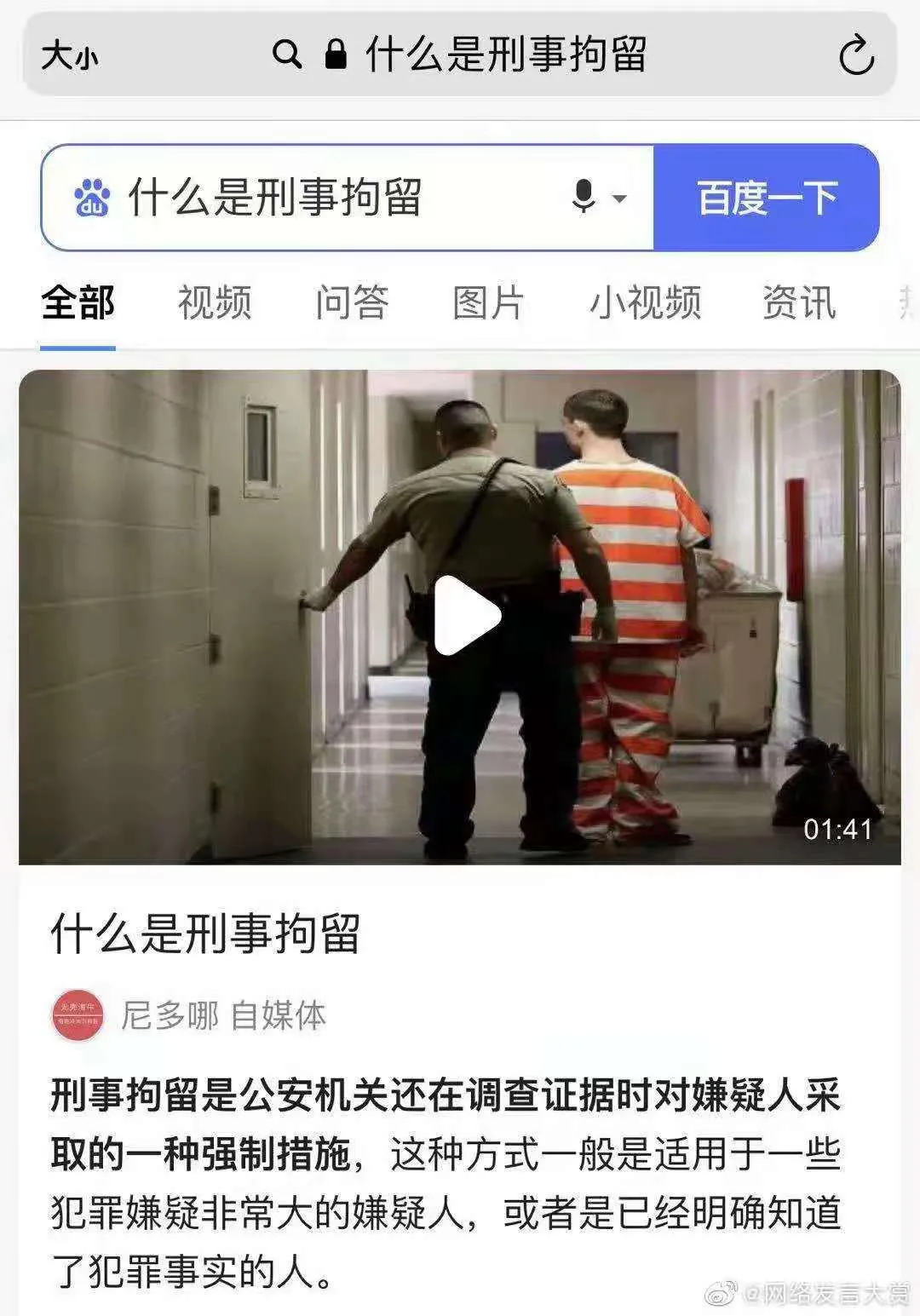Tap the 百度一下 search button
This screenshot has height=1316, width=920.
pos(767,198)
